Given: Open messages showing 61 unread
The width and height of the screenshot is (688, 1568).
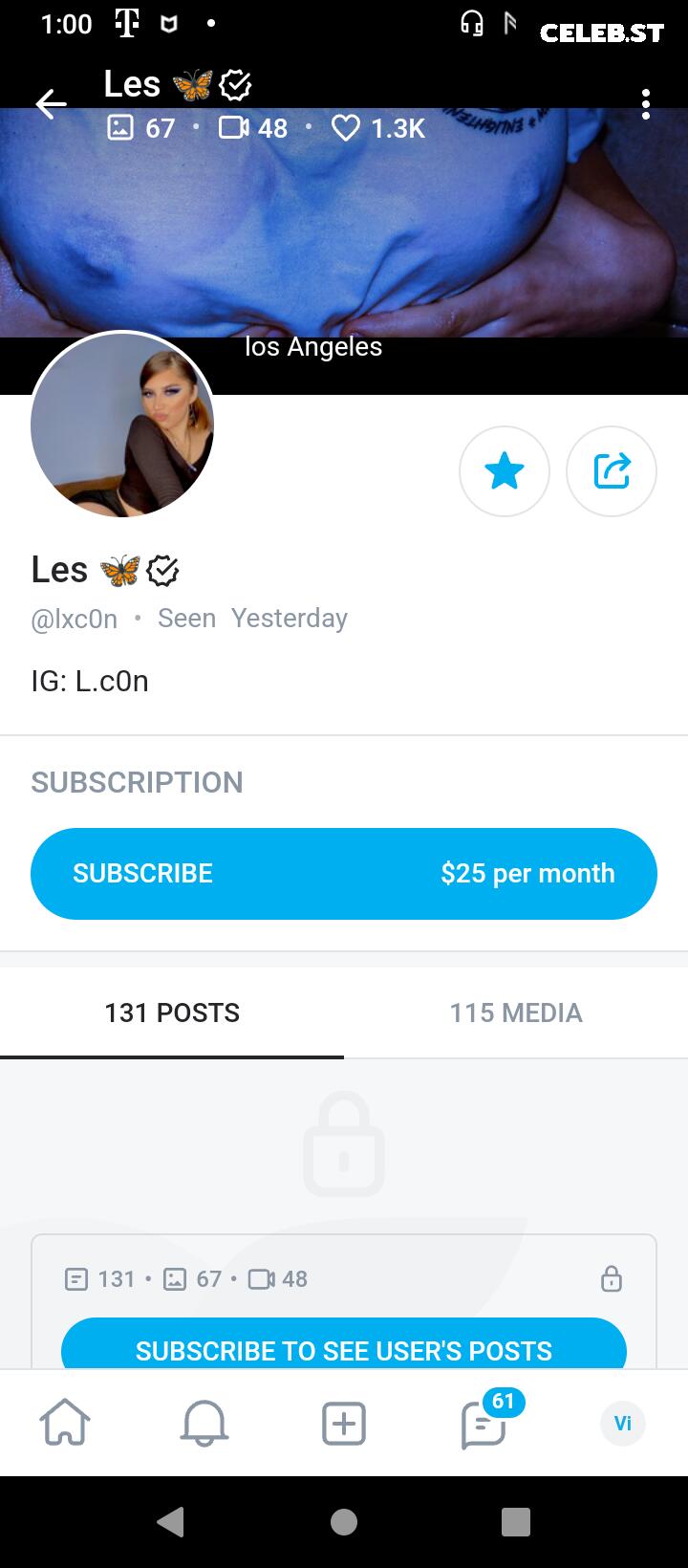Looking at the screenshot, I should tap(484, 1425).
